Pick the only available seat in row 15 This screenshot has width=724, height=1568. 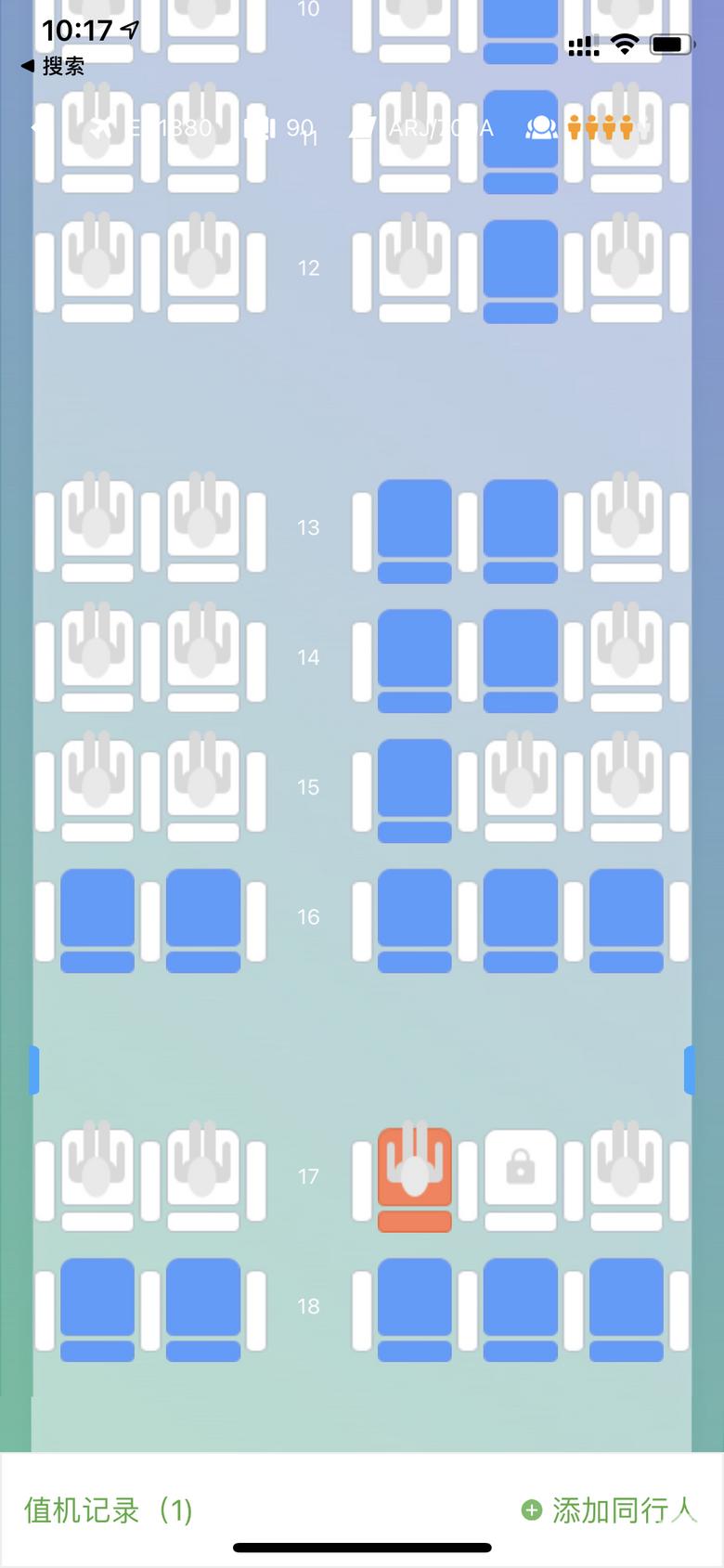415,791
